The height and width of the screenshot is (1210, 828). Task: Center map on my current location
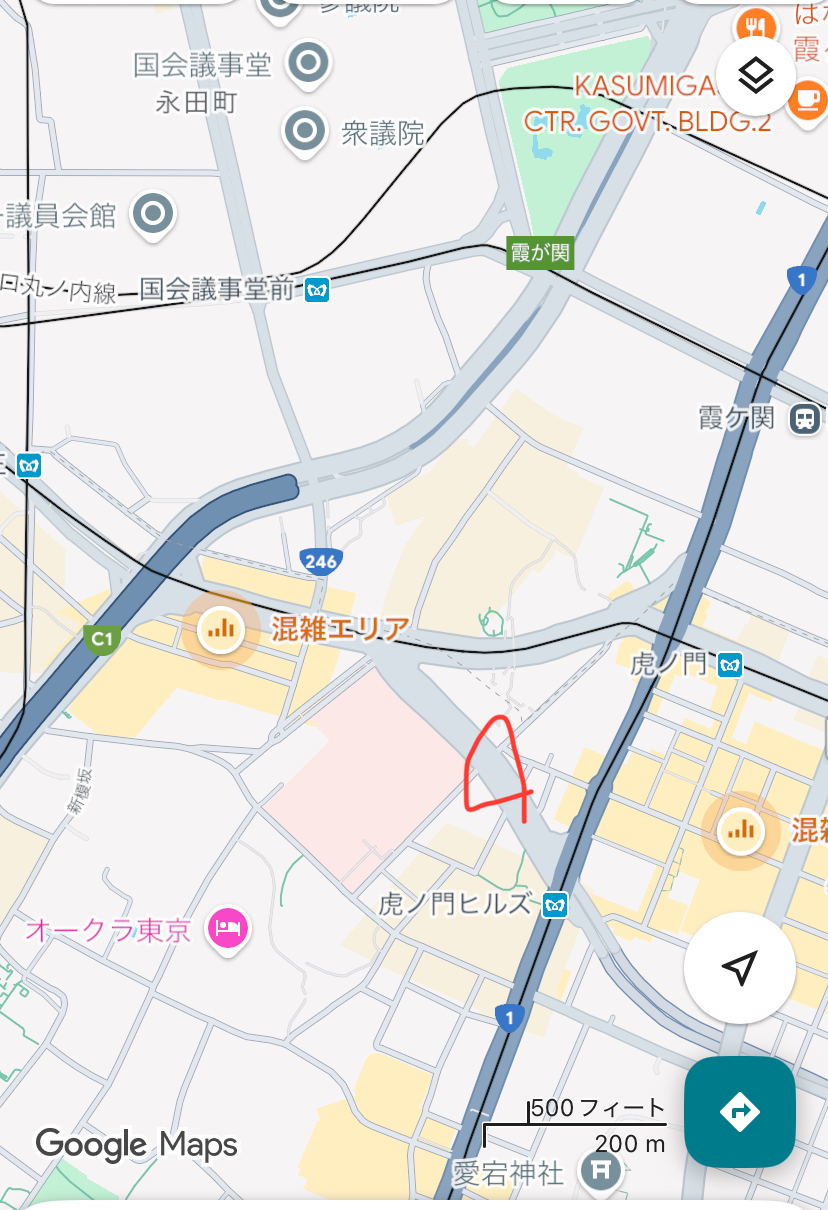pos(739,968)
